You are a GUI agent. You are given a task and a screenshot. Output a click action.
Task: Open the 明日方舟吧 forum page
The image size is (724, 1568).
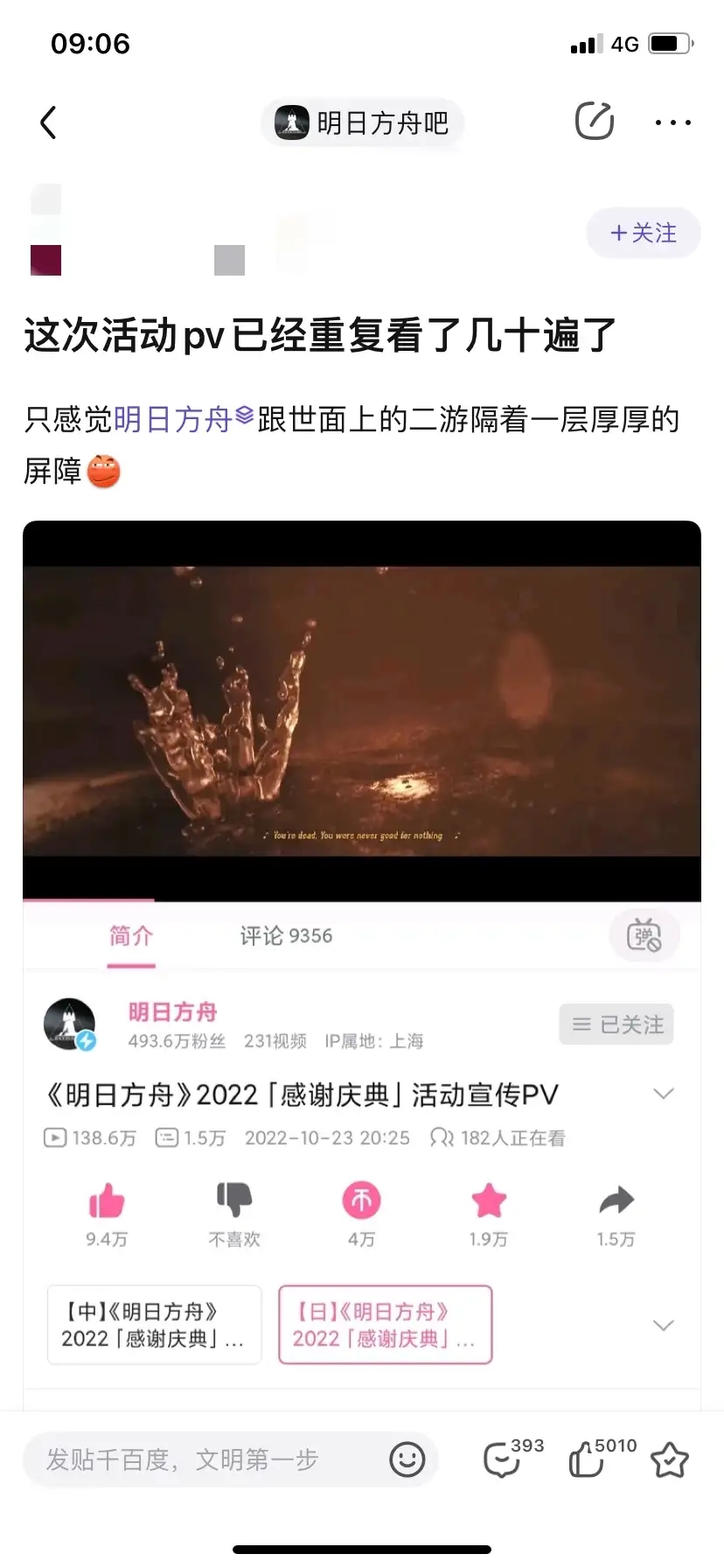pyautogui.click(x=362, y=122)
